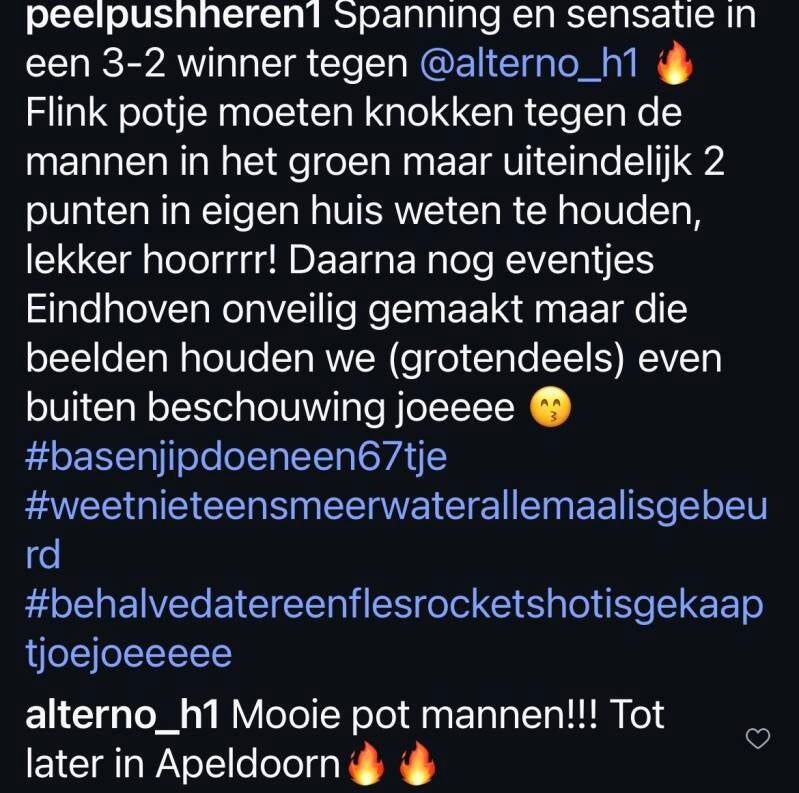Open hashtag #weetnieteensmeerwaterallemaalisgebeurd
This screenshot has width=799, height=793.
point(395,507)
